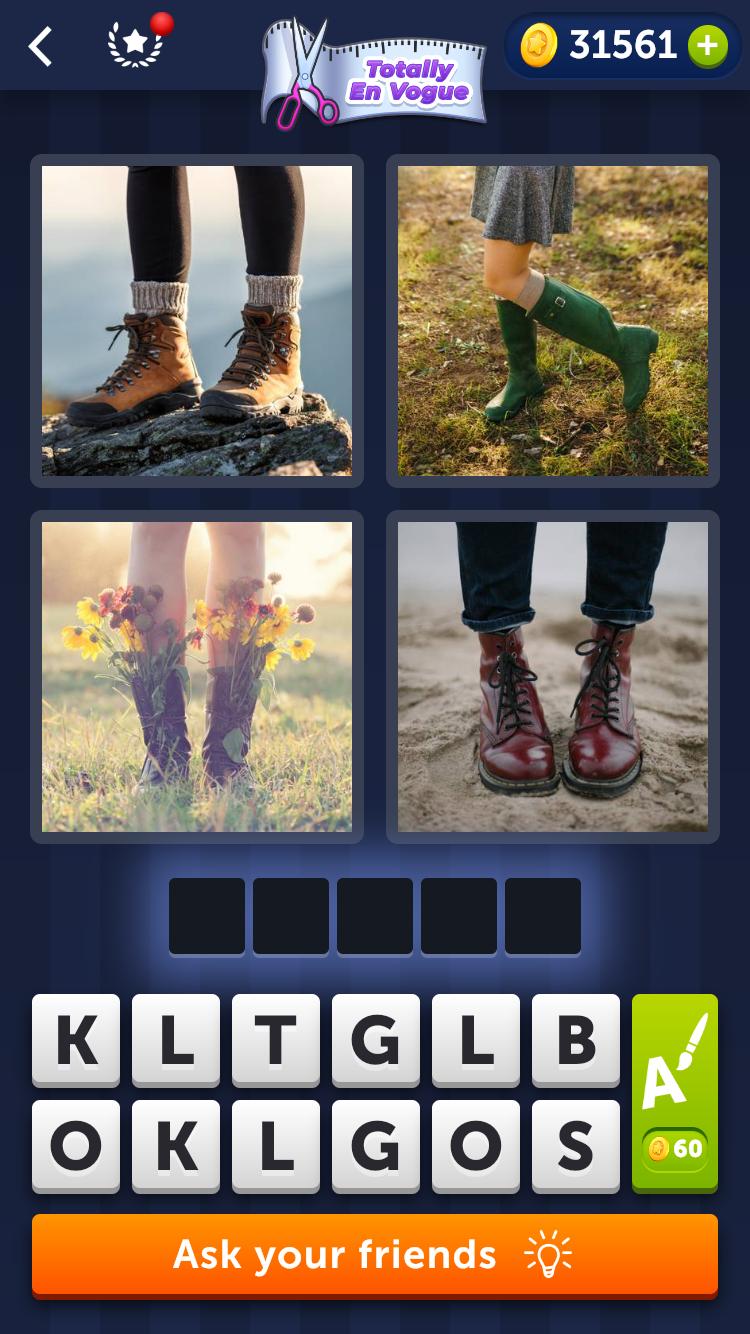Select the letter B tile
The height and width of the screenshot is (1334, 750).
click(575, 1040)
